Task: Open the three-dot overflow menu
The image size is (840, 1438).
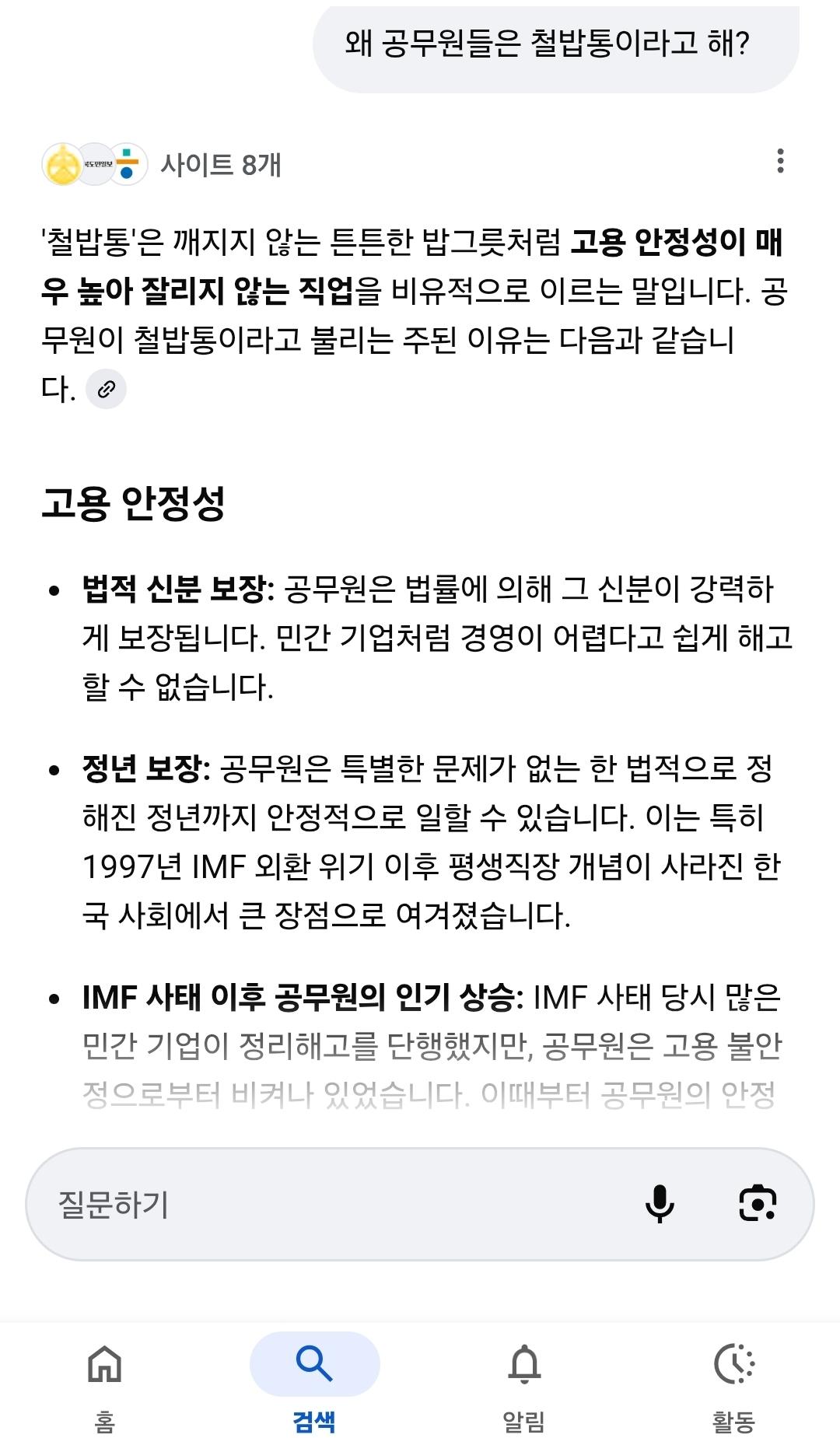Action: (x=780, y=161)
